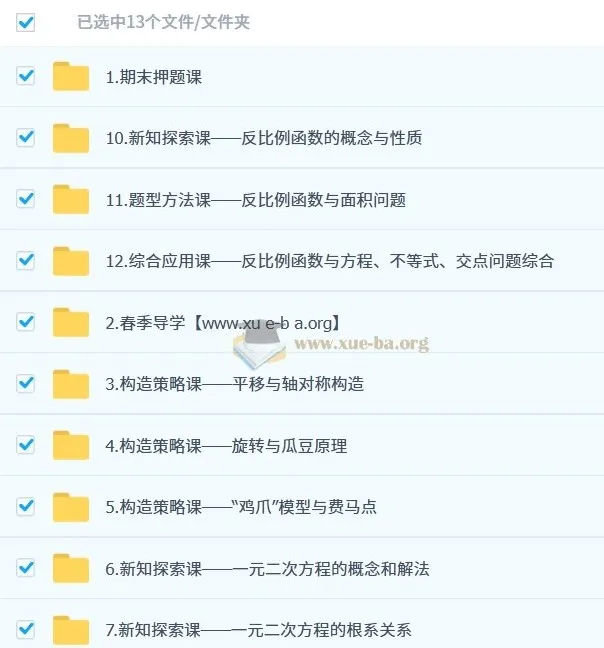Open folder 6.新知探索课 一元二次方程的概念和解法

click(267, 569)
